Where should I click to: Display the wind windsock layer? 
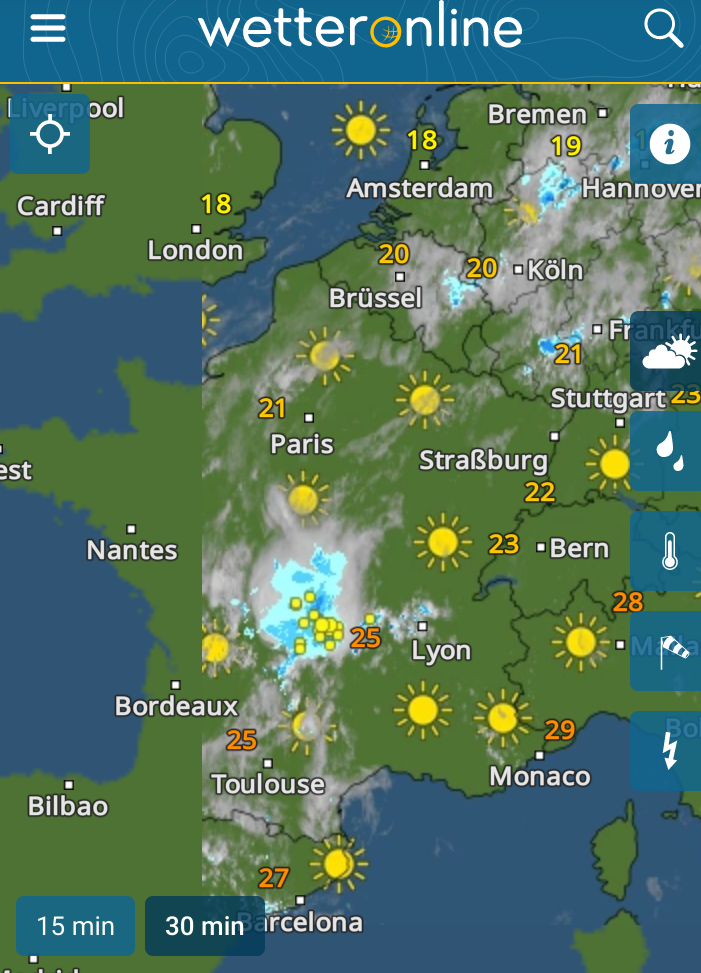click(x=669, y=651)
